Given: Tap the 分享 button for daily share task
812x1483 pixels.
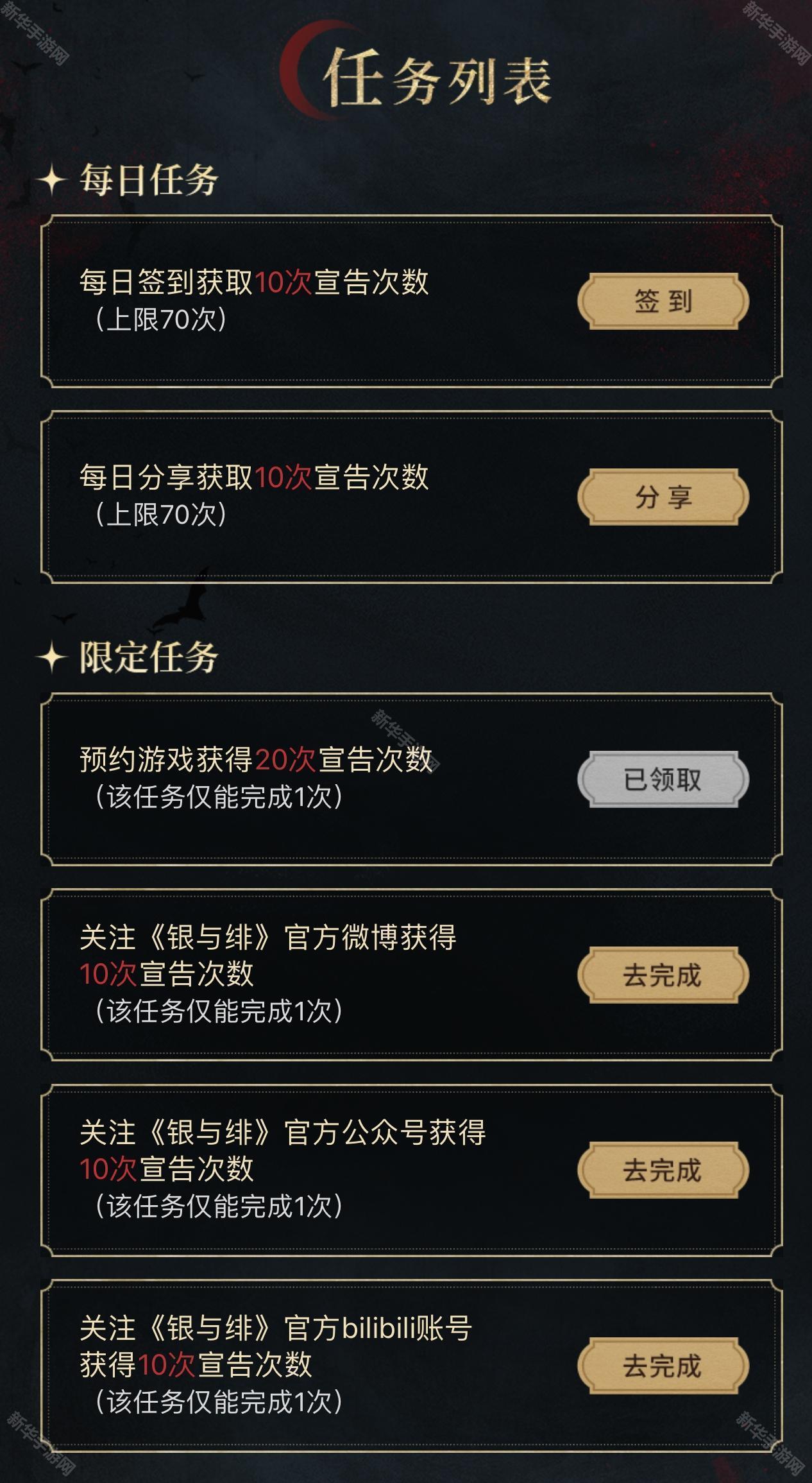Looking at the screenshot, I should pos(663,497).
